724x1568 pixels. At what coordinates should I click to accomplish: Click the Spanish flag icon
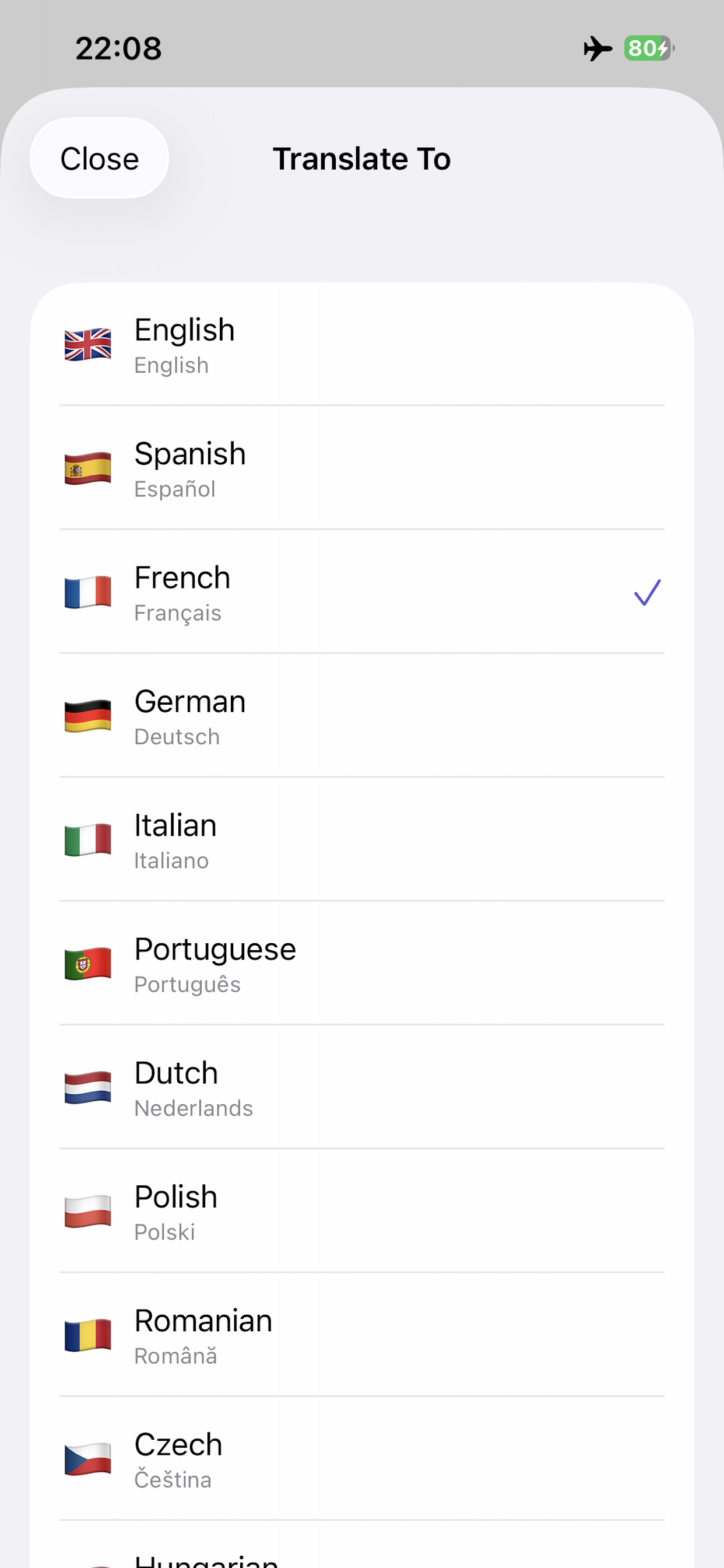pos(87,468)
